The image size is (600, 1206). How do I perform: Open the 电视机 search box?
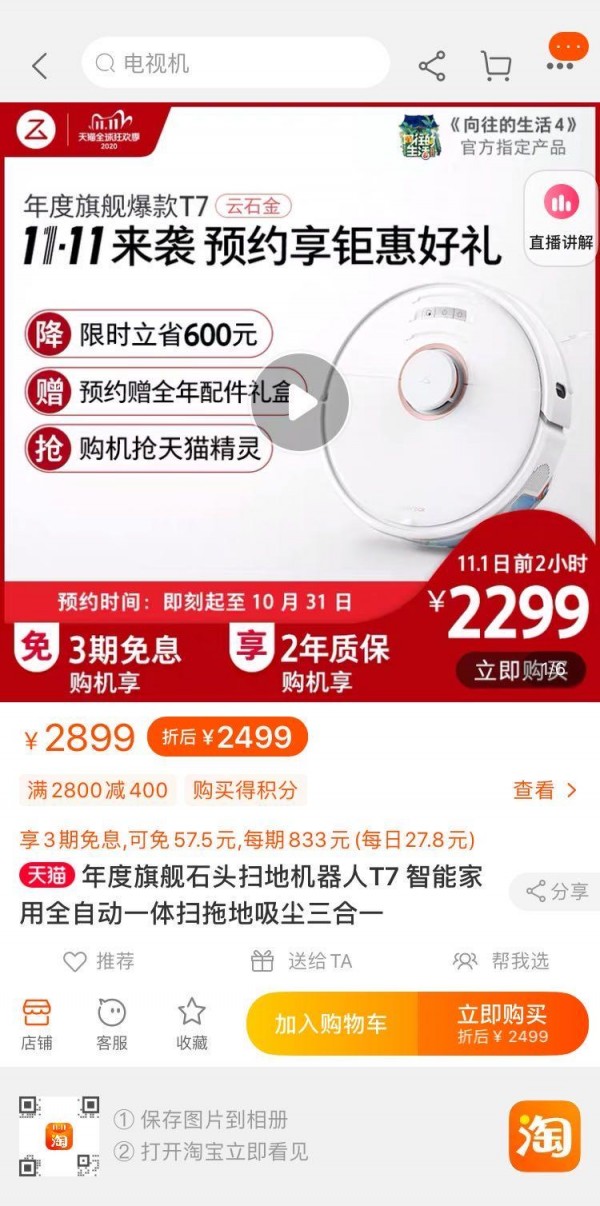tap(235, 64)
